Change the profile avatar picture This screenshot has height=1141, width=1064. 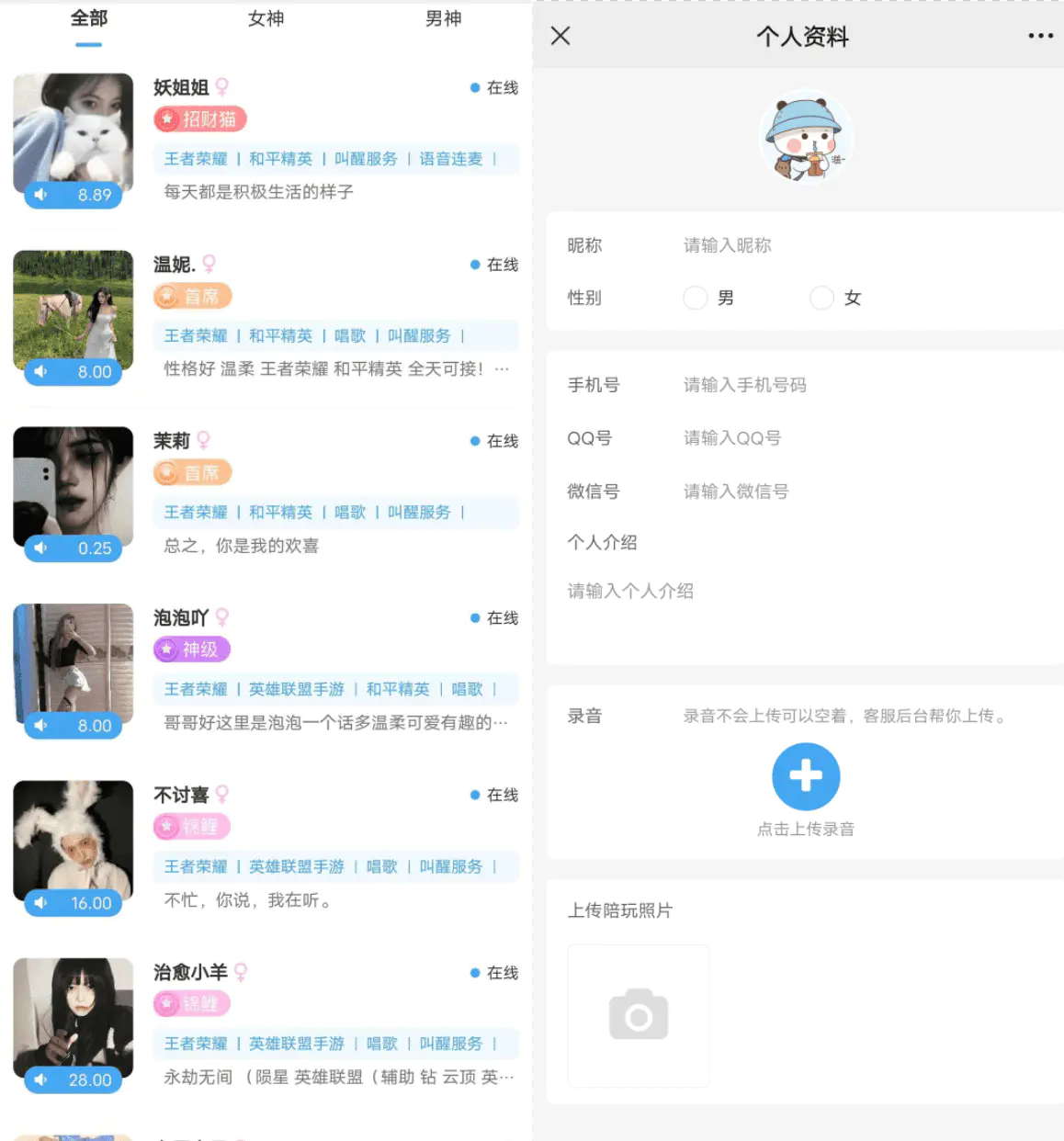[806, 138]
